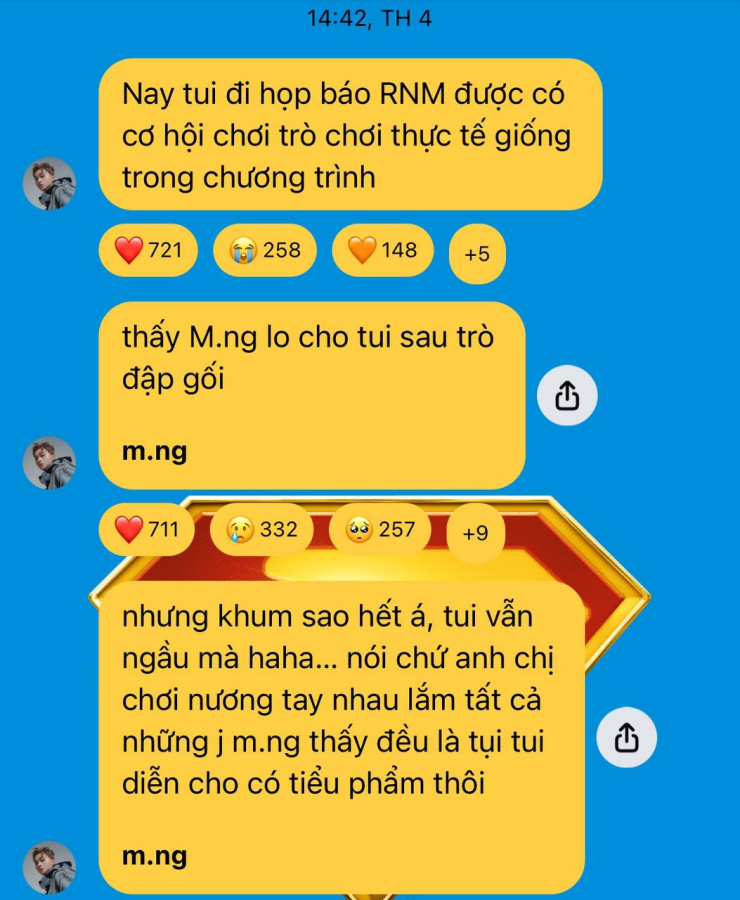
Task: Expand the +5 more reactions chip
Action: click(x=477, y=254)
